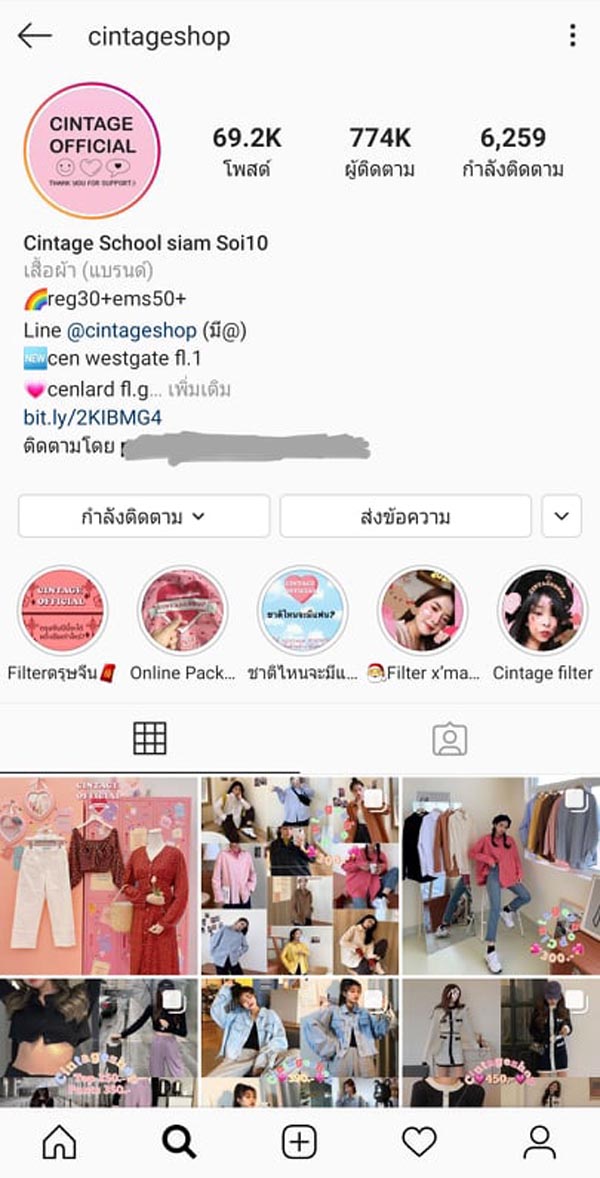
Task: Tap the กำลังติดตาม following button
Action: 143,517
